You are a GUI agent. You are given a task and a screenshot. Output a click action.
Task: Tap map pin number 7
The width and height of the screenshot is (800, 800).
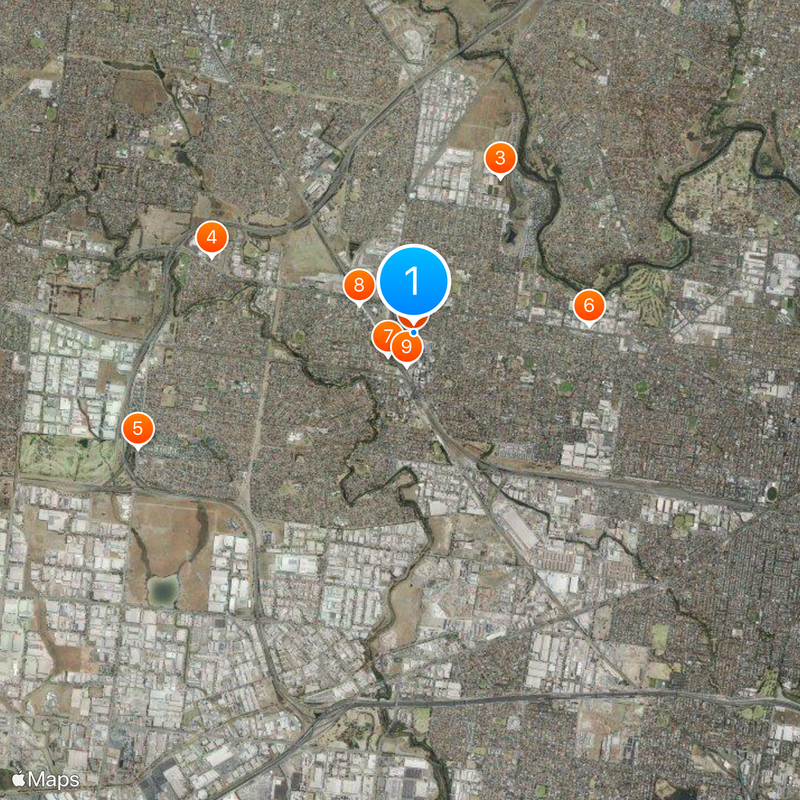tap(384, 337)
